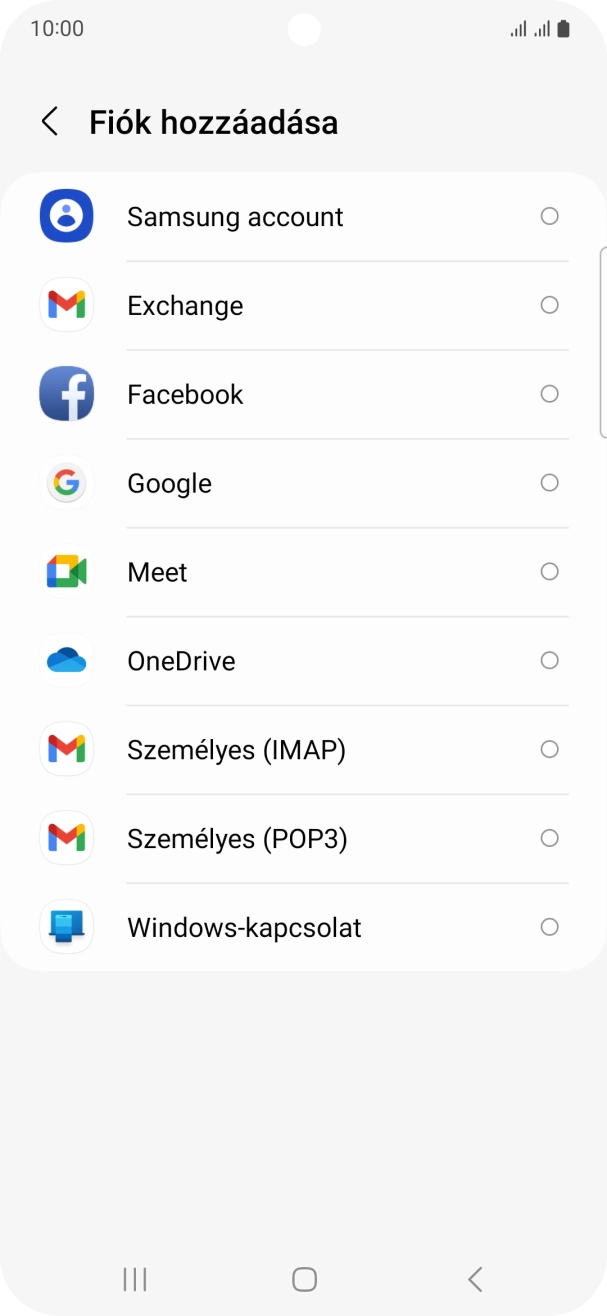The height and width of the screenshot is (1316, 607).
Task: Tap the system home button
Action: [x=304, y=1279]
